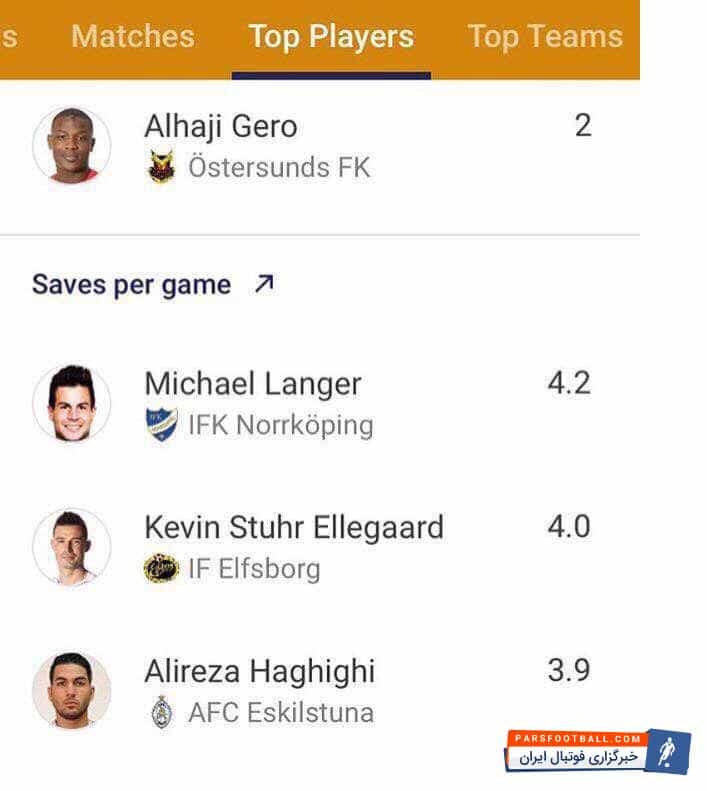The width and height of the screenshot is (707, 791).
Task: Open Alhaji Gero's player profile
Action: pyautogui.click(x=221, y=127)
